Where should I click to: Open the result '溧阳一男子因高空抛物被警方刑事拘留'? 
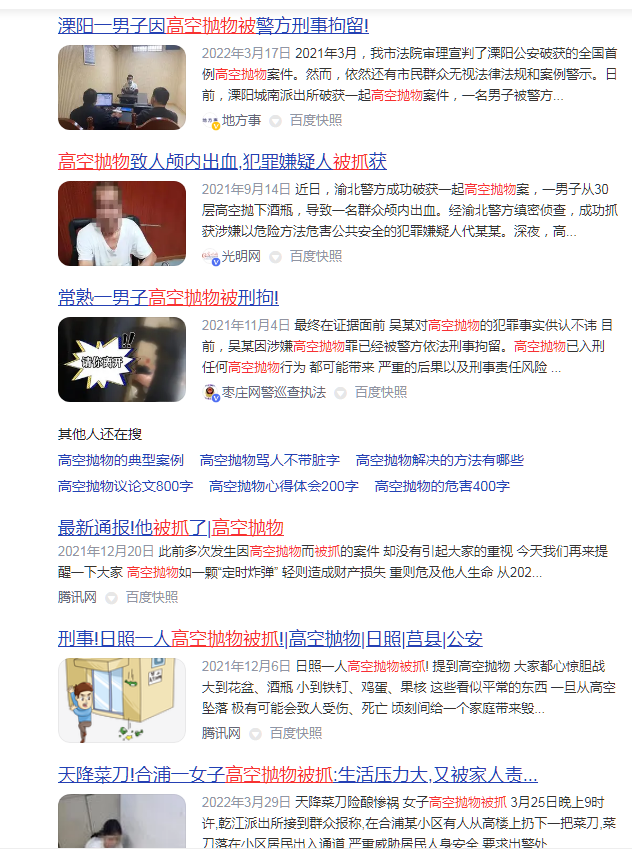(x=212, y=26)
